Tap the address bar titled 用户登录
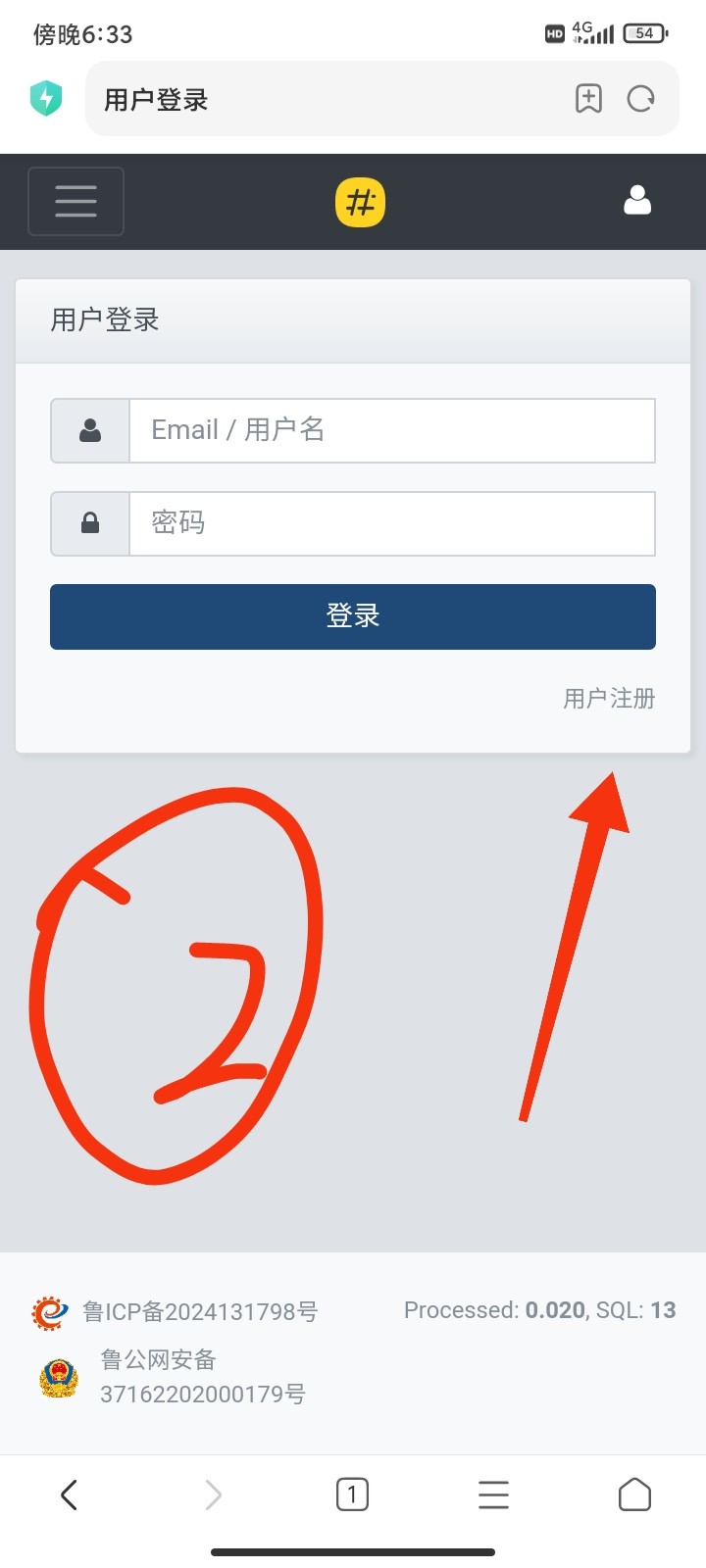Image resolution: width=706 pixels, height=1568 pixels. 324,99
